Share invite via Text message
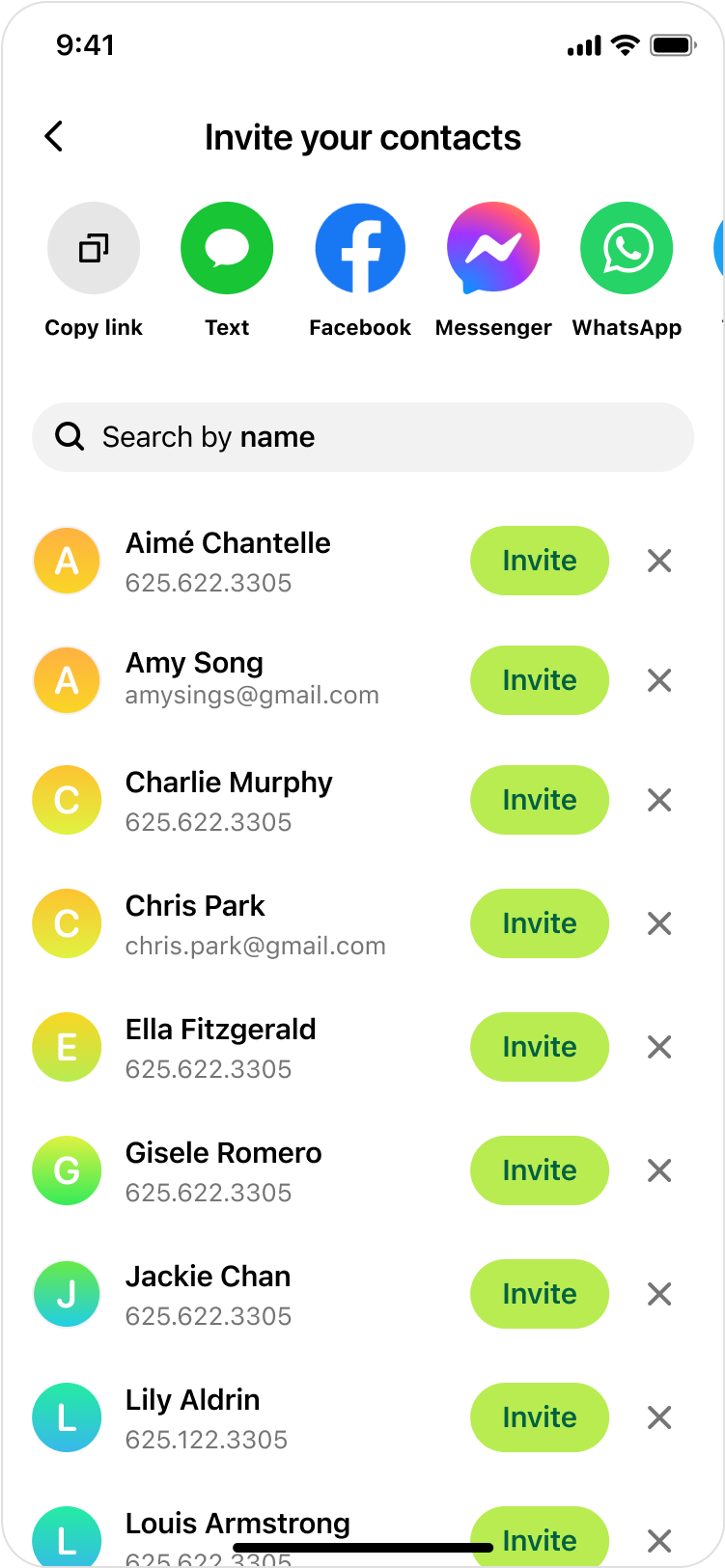The height and width of the screenshot is (1568, 725). [227, 249]
